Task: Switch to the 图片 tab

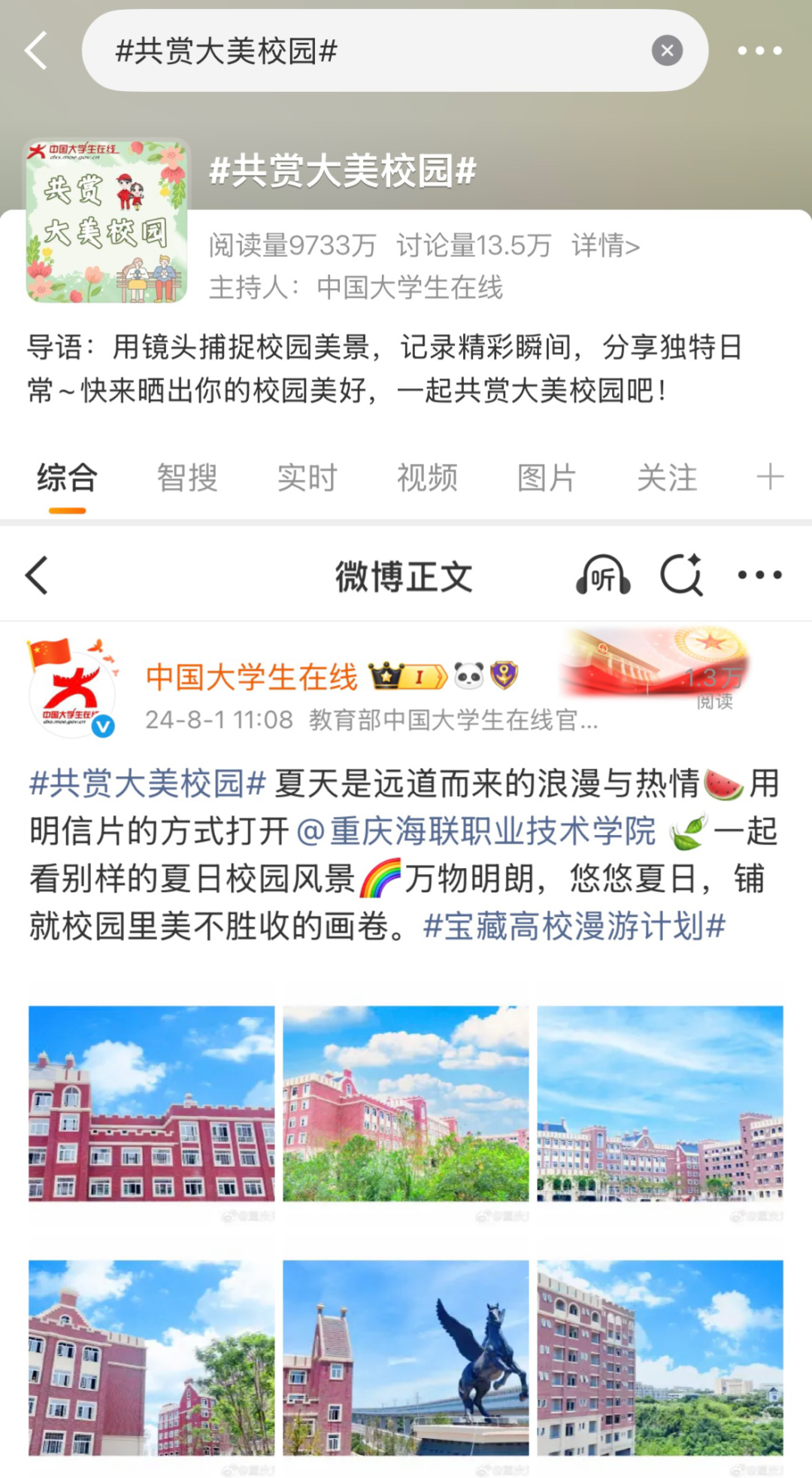Action: (547, 478)
